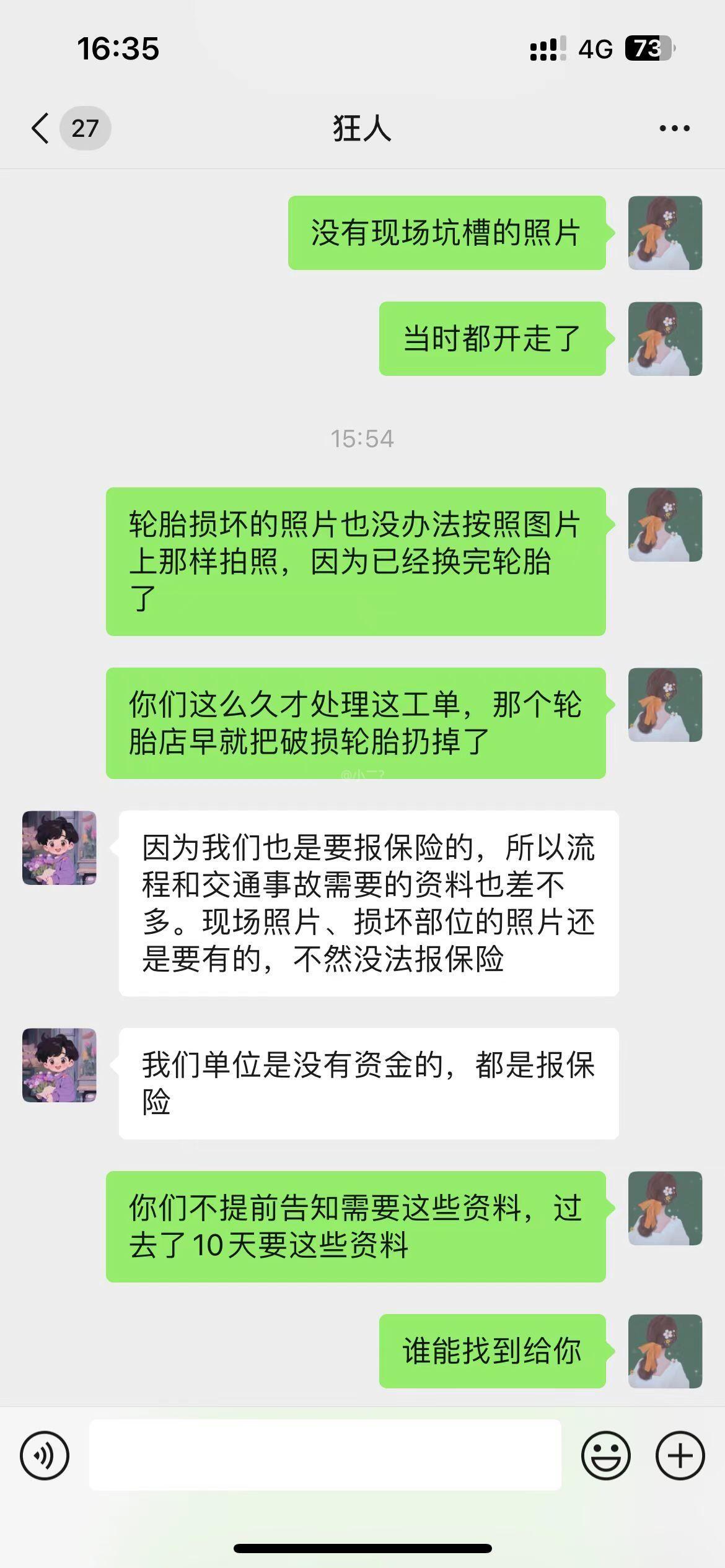Tap own avatar next to 谁能找到给你
The height and width of the screenshot is (1568, 725).
[x=665, y=1351]
